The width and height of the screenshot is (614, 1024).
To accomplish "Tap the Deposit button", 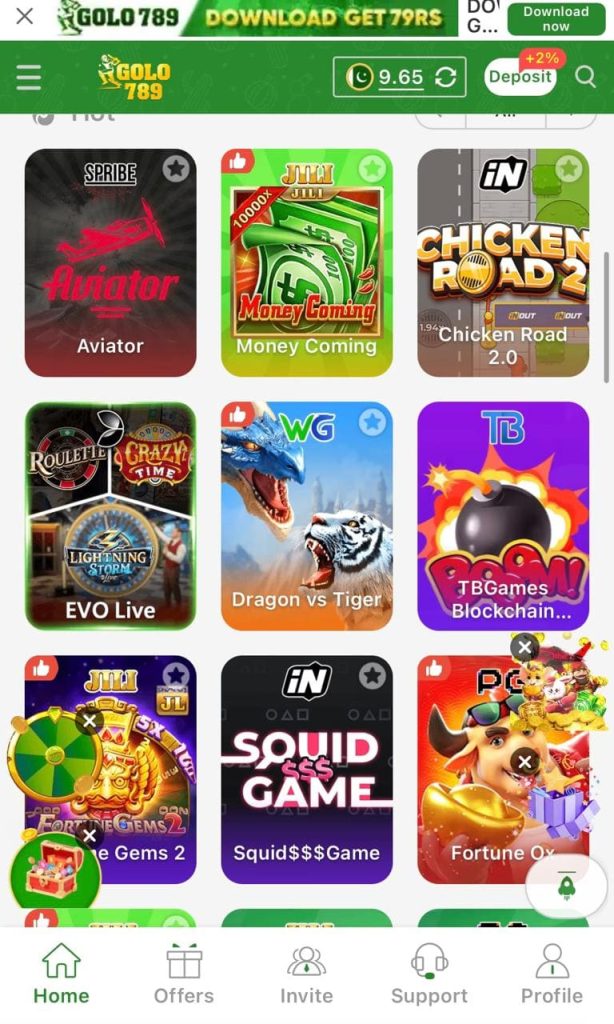I will click(x=520, y=77).
